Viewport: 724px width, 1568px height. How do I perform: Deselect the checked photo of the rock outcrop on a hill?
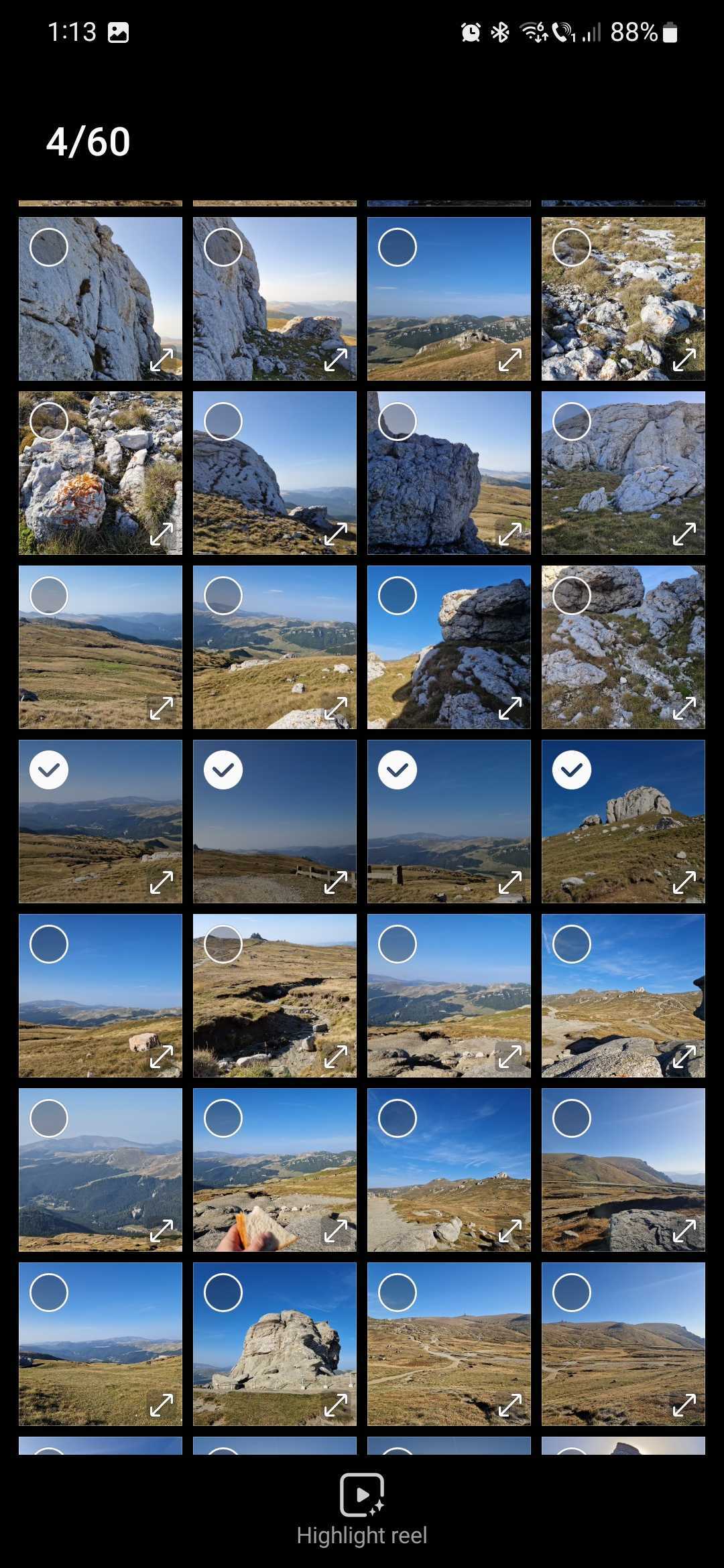572,770
